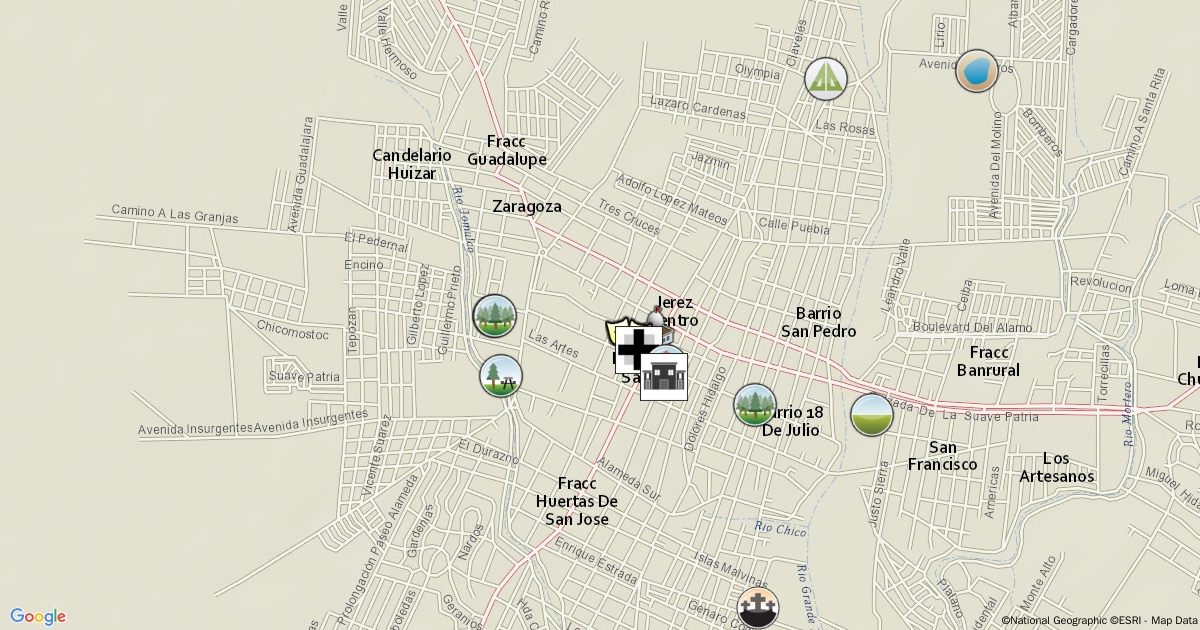1200x630 pixels.
Task: Open the forest marker near Barrio 18 De Julio
Action: [x=754, y=404]
